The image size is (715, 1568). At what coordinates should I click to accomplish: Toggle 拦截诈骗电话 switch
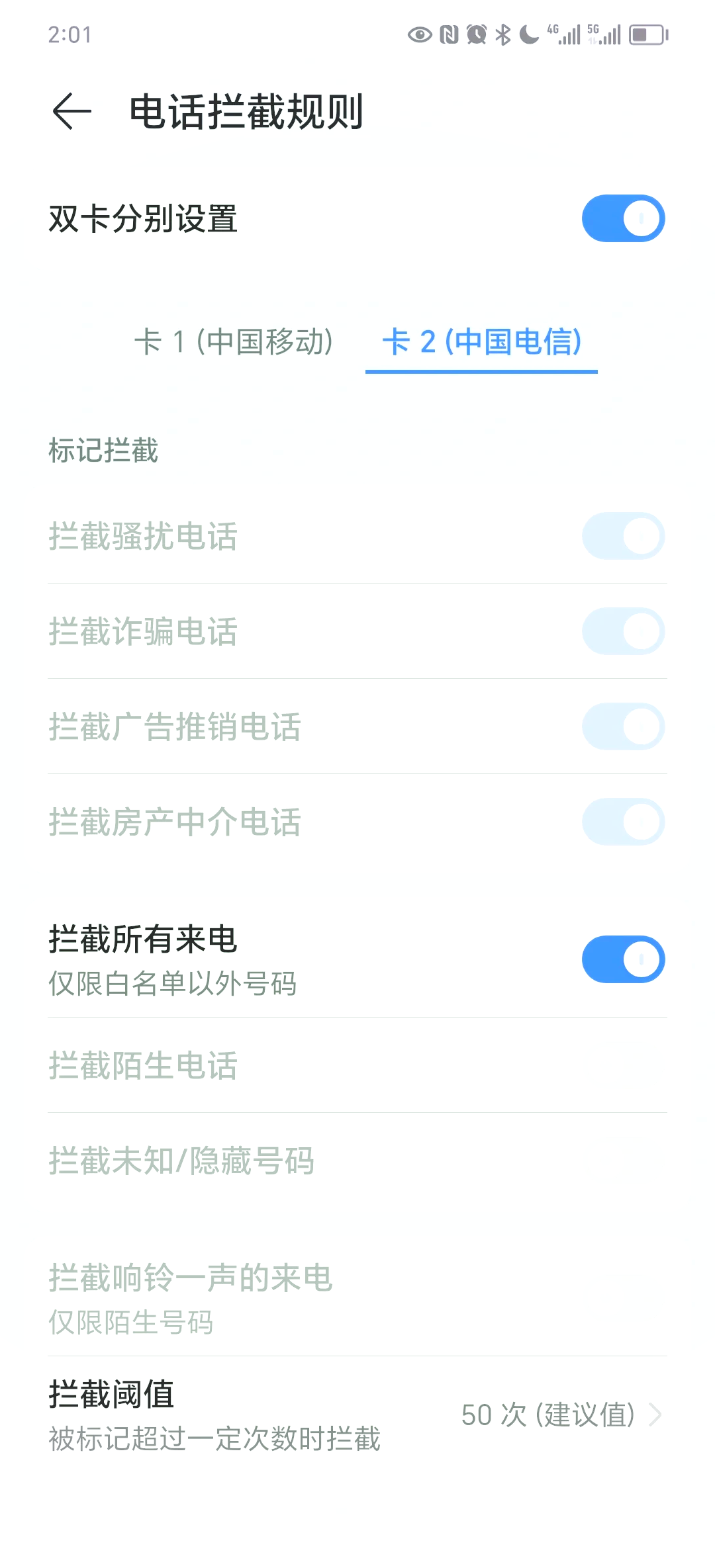point(623,631)
